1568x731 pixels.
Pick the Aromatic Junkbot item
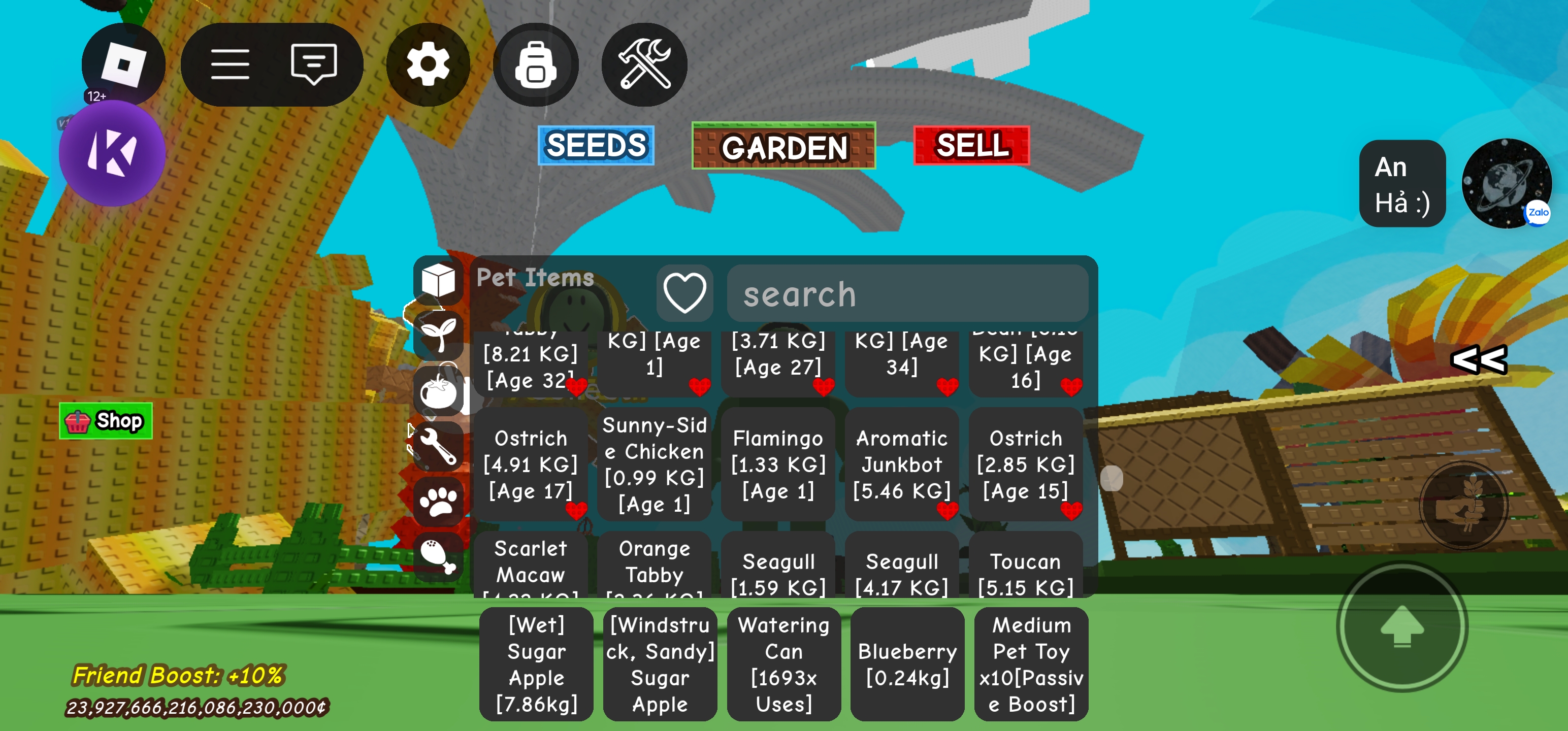[901, 464]
